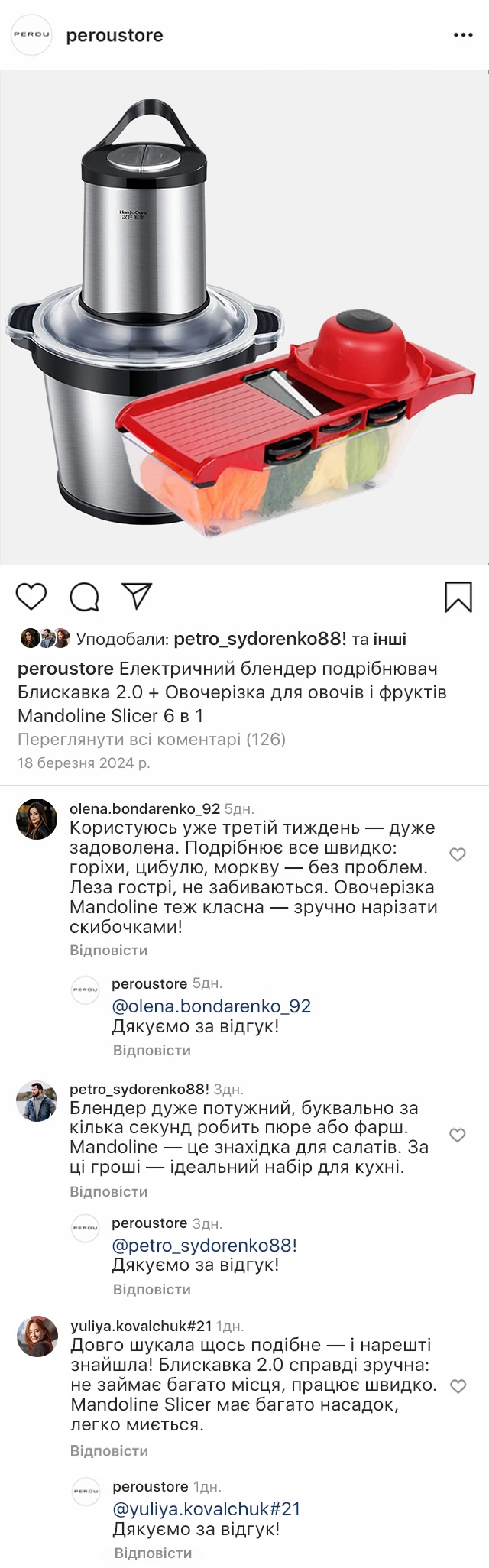Open the @olena.bondarenko_92 mention link

[x=212, y=1006]
